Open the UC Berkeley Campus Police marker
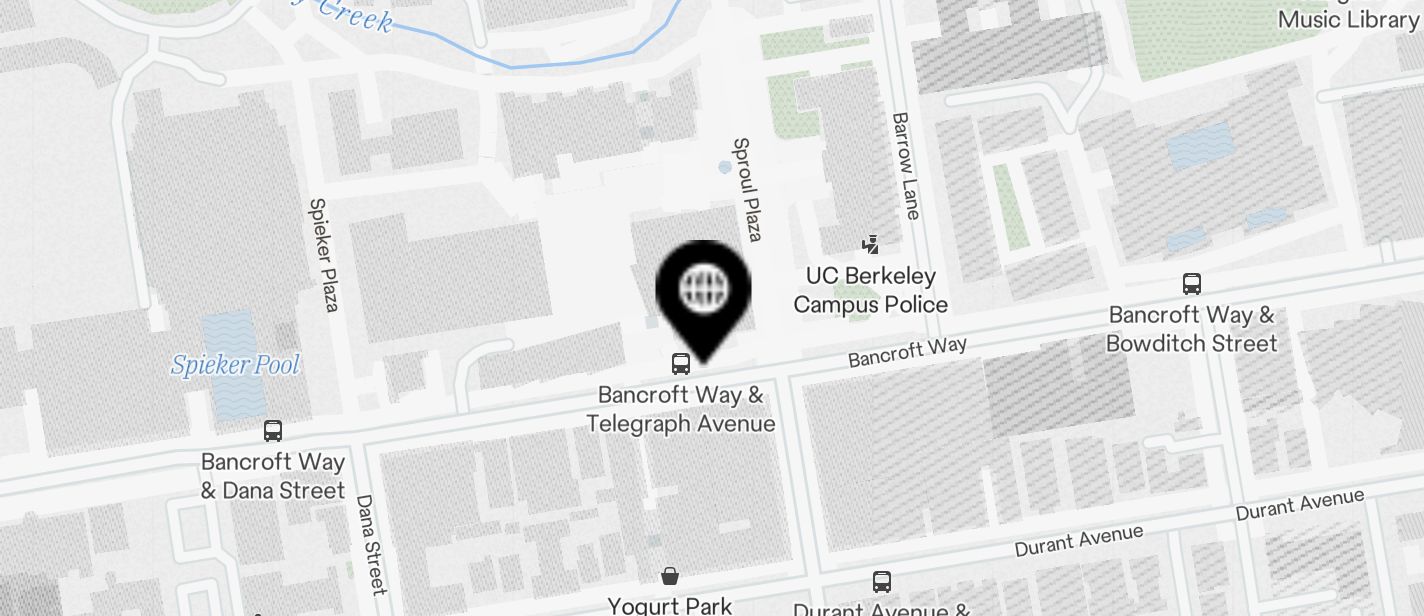The width and height of the screenshot is (1424, 616). pos(871,244)
